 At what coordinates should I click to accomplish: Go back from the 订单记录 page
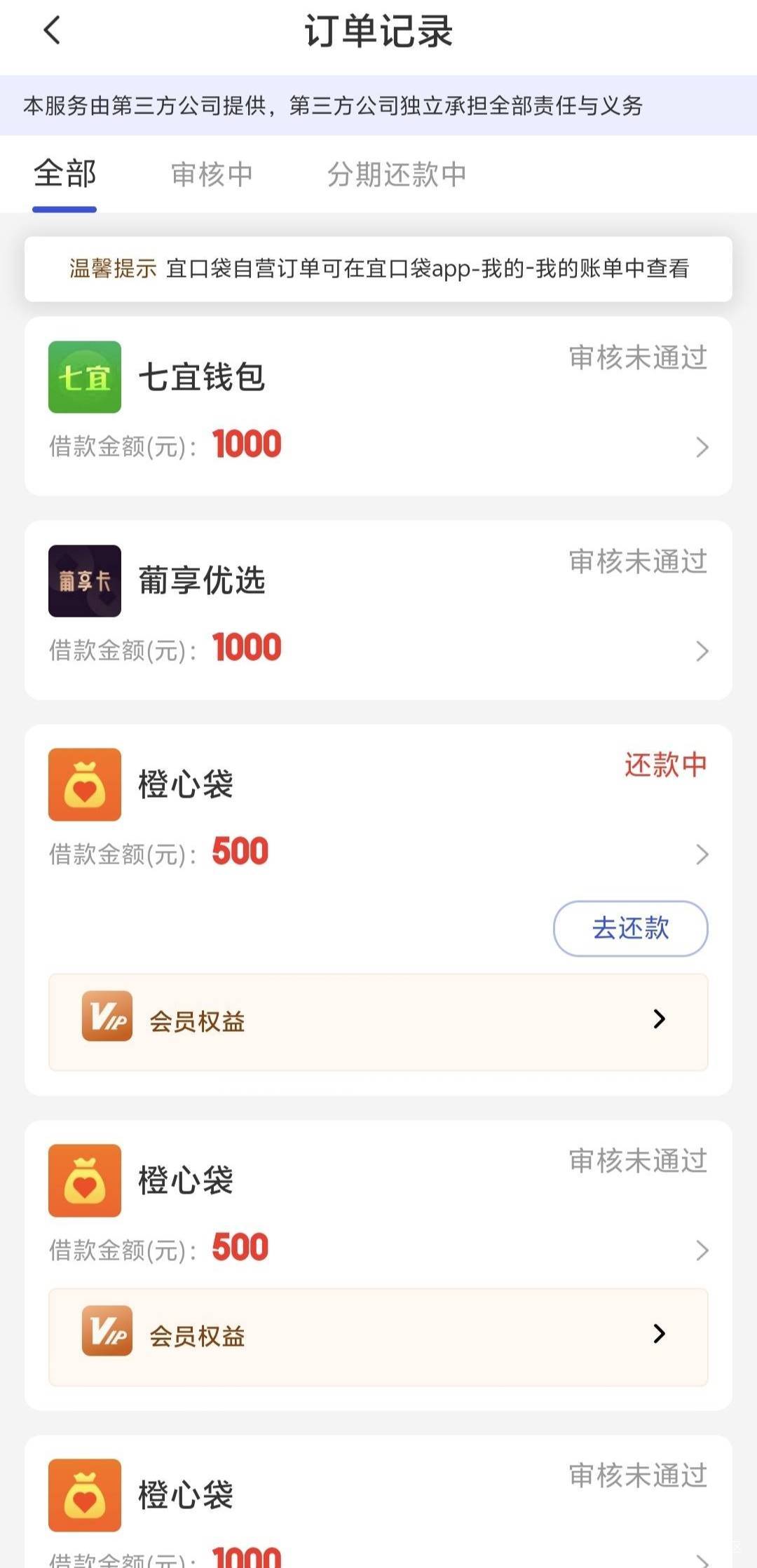tap(53, 31)
